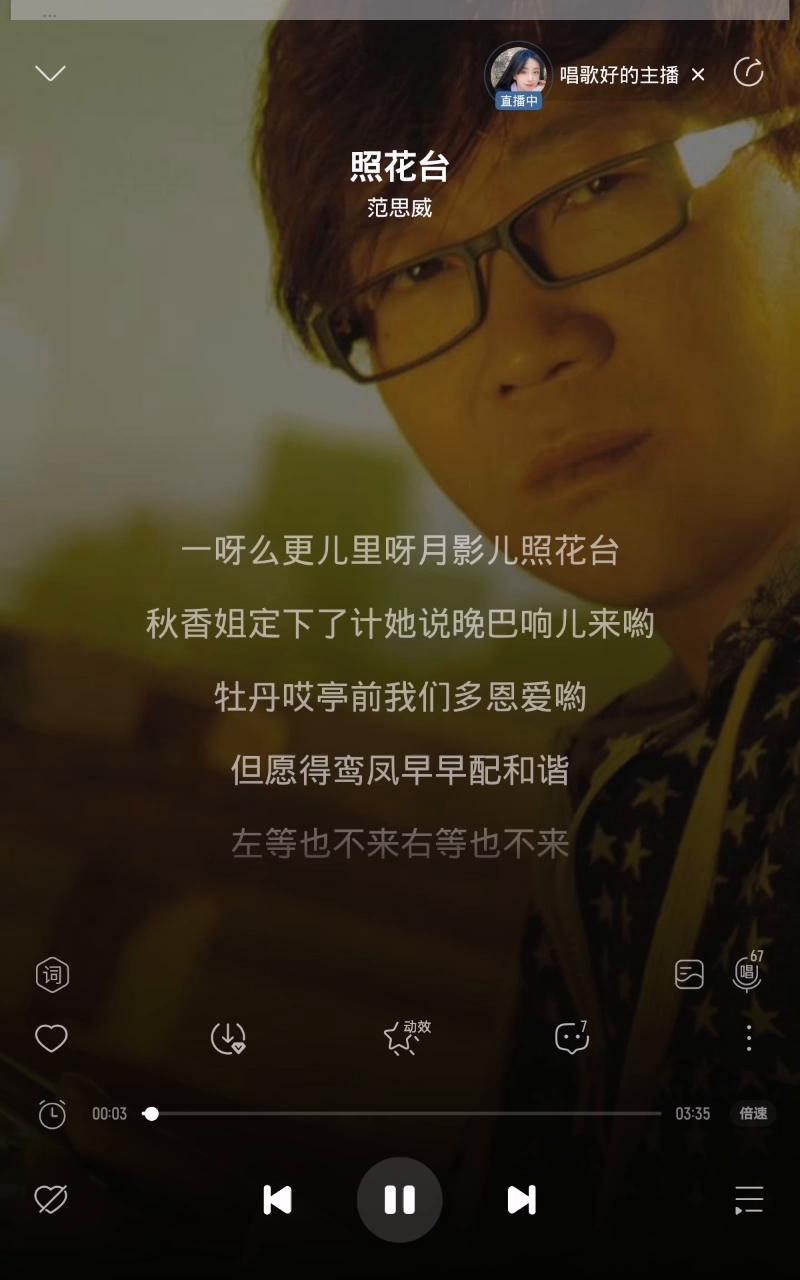This screenshot has width=800, height=1280.
Task: Open the lyric poster icon
Action: coord(689,974)
